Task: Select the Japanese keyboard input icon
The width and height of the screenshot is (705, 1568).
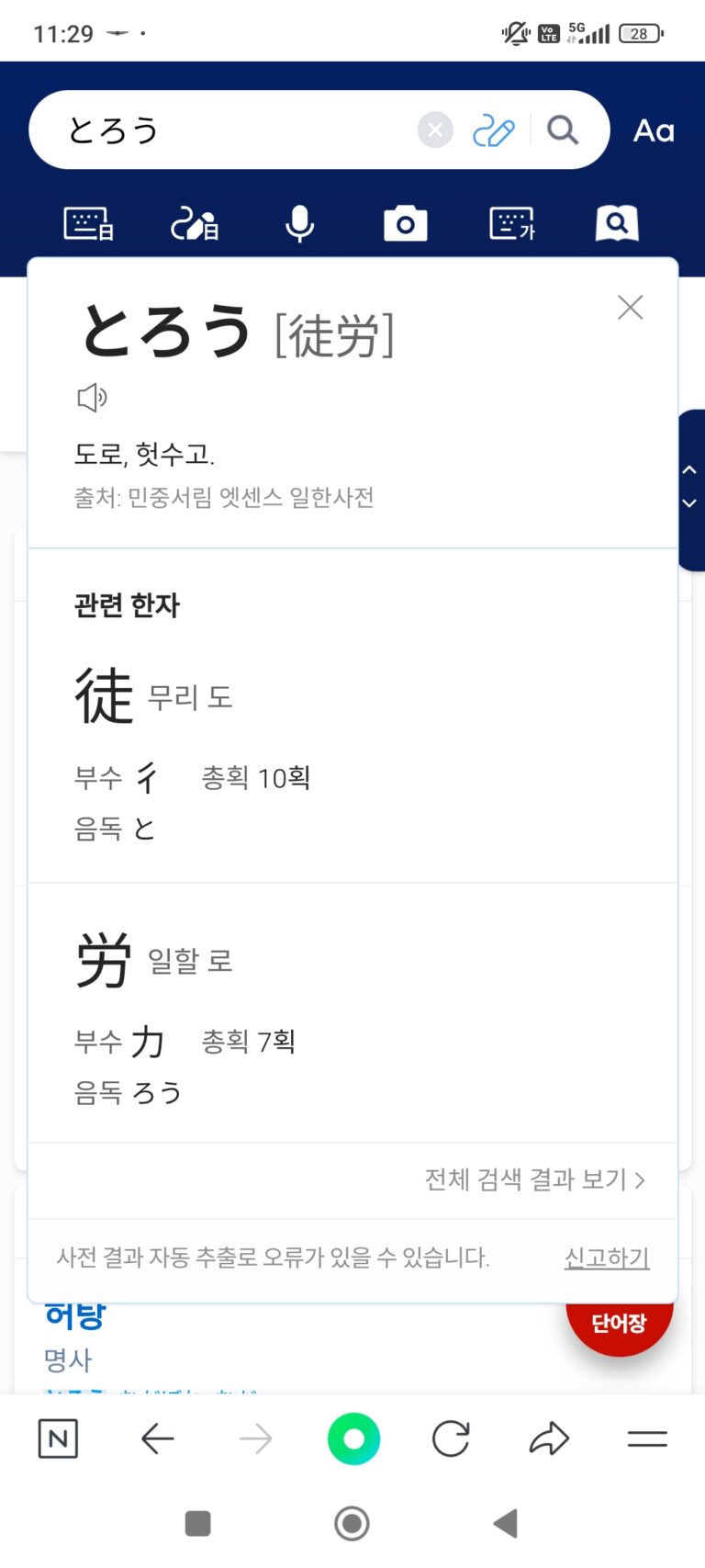Action: (88, 223)
